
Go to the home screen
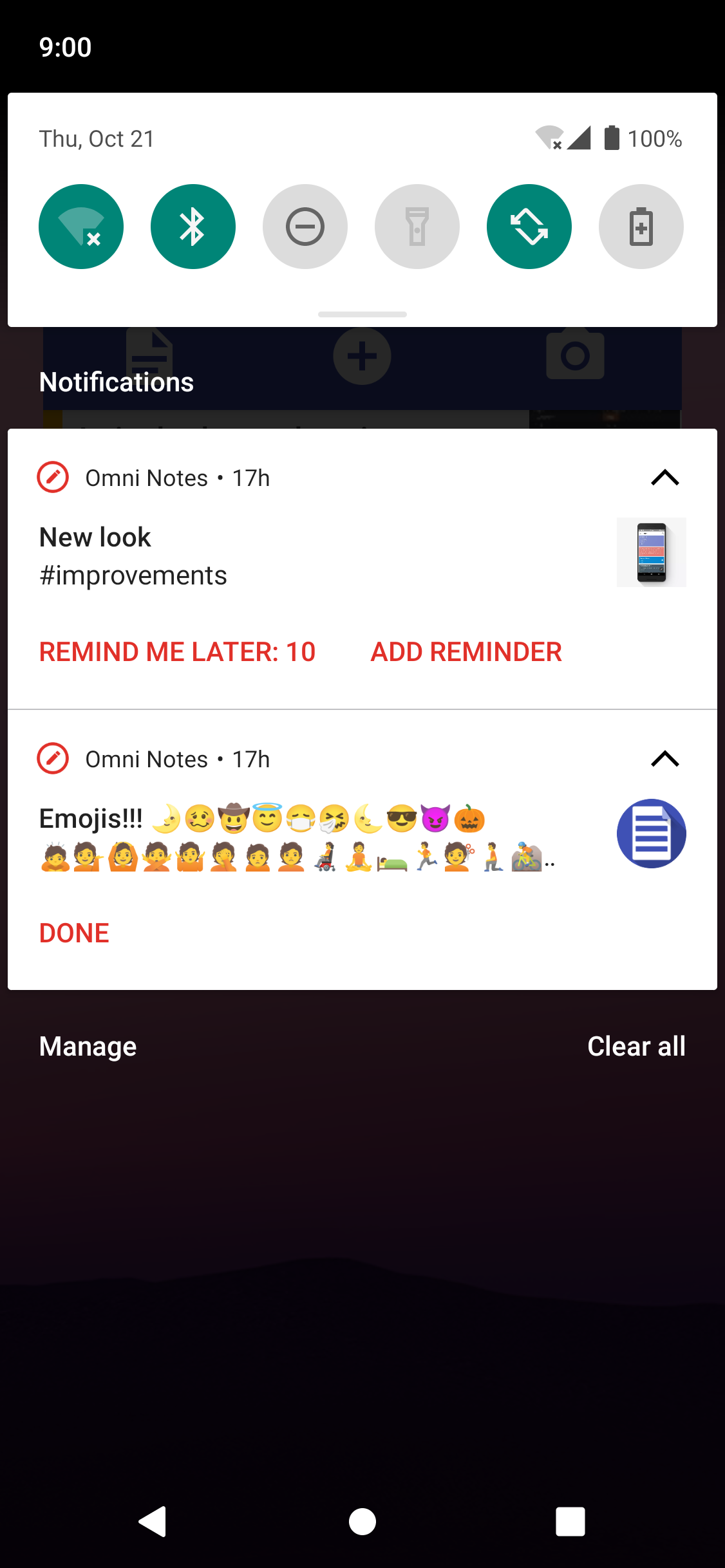click(362, 1522)
